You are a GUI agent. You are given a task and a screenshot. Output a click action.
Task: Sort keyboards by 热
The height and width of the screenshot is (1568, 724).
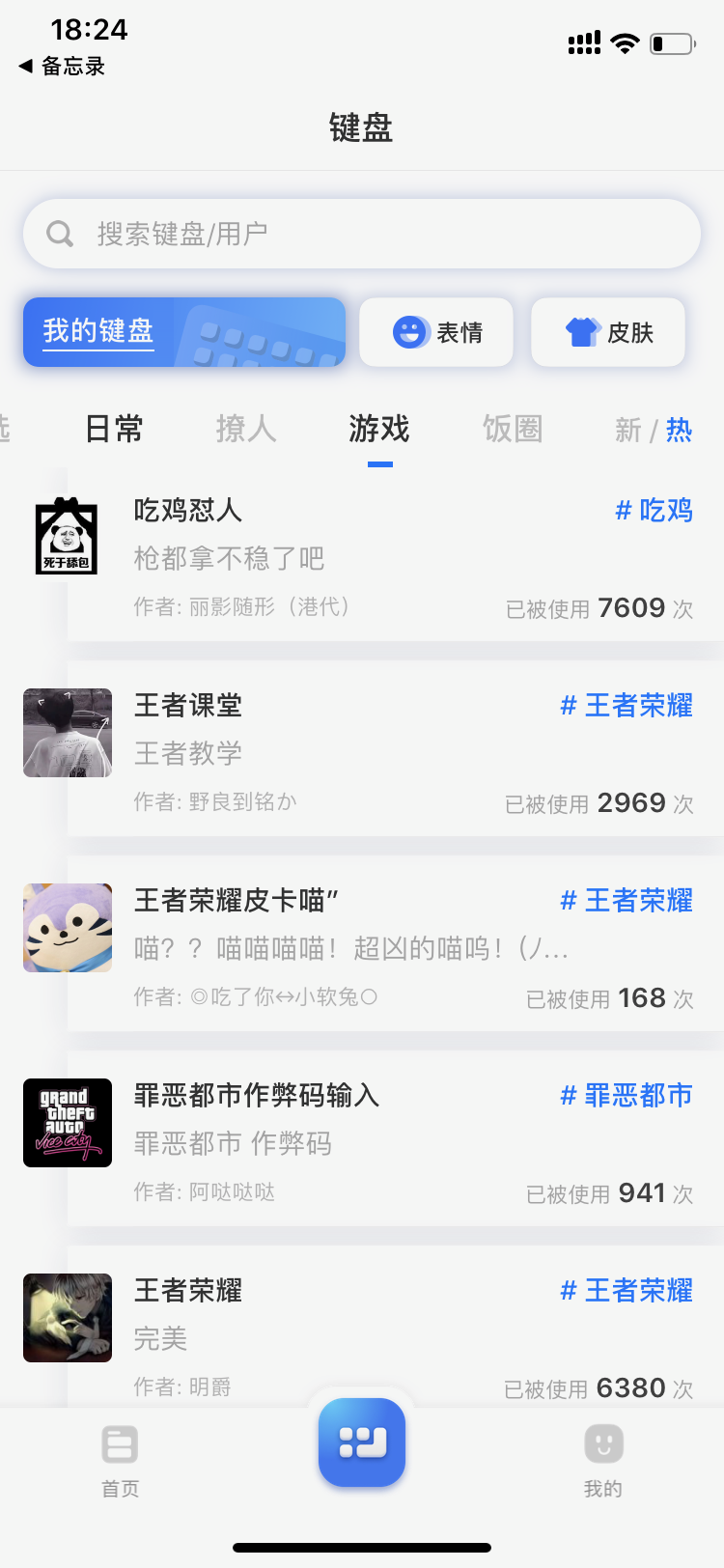[680, 430]
